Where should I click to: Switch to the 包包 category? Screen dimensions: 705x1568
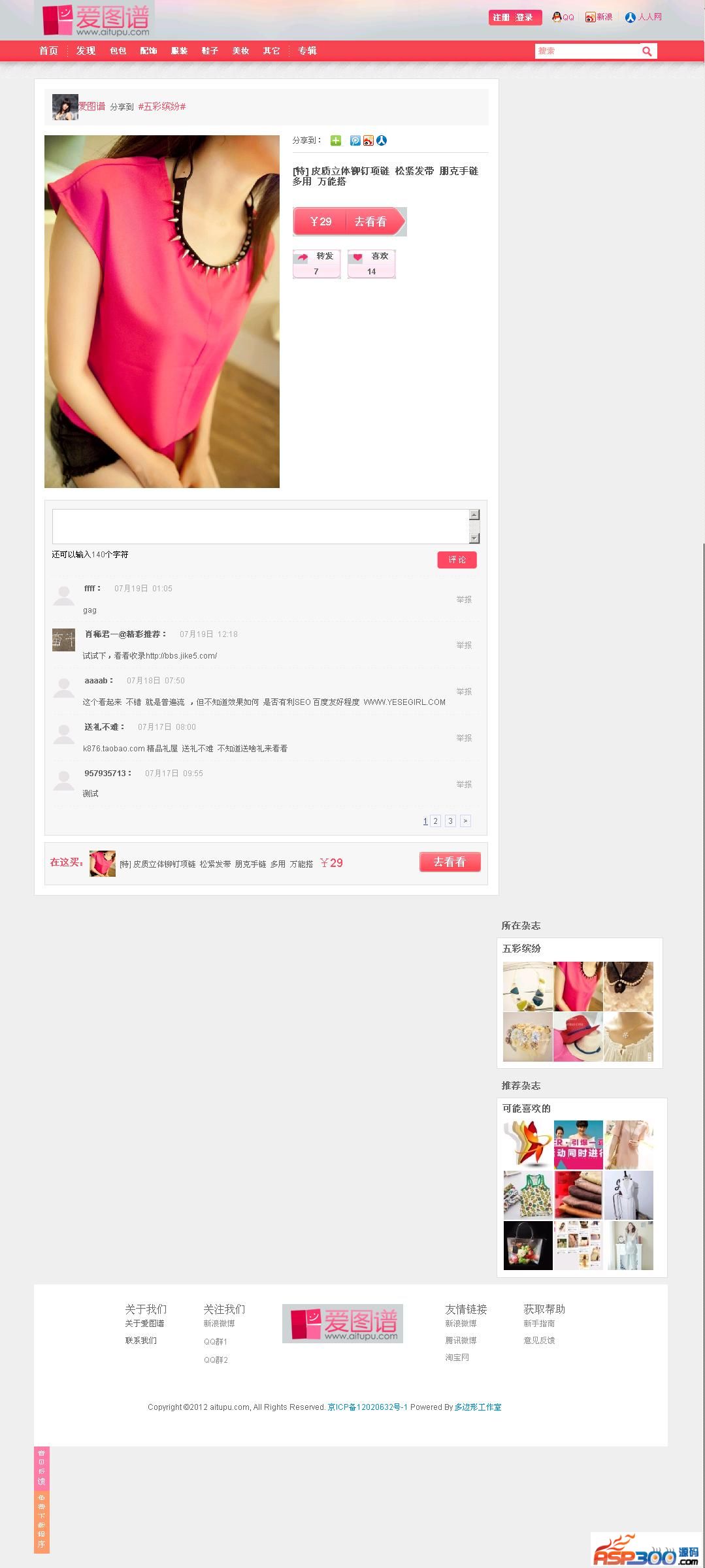(x=118, y=51)
